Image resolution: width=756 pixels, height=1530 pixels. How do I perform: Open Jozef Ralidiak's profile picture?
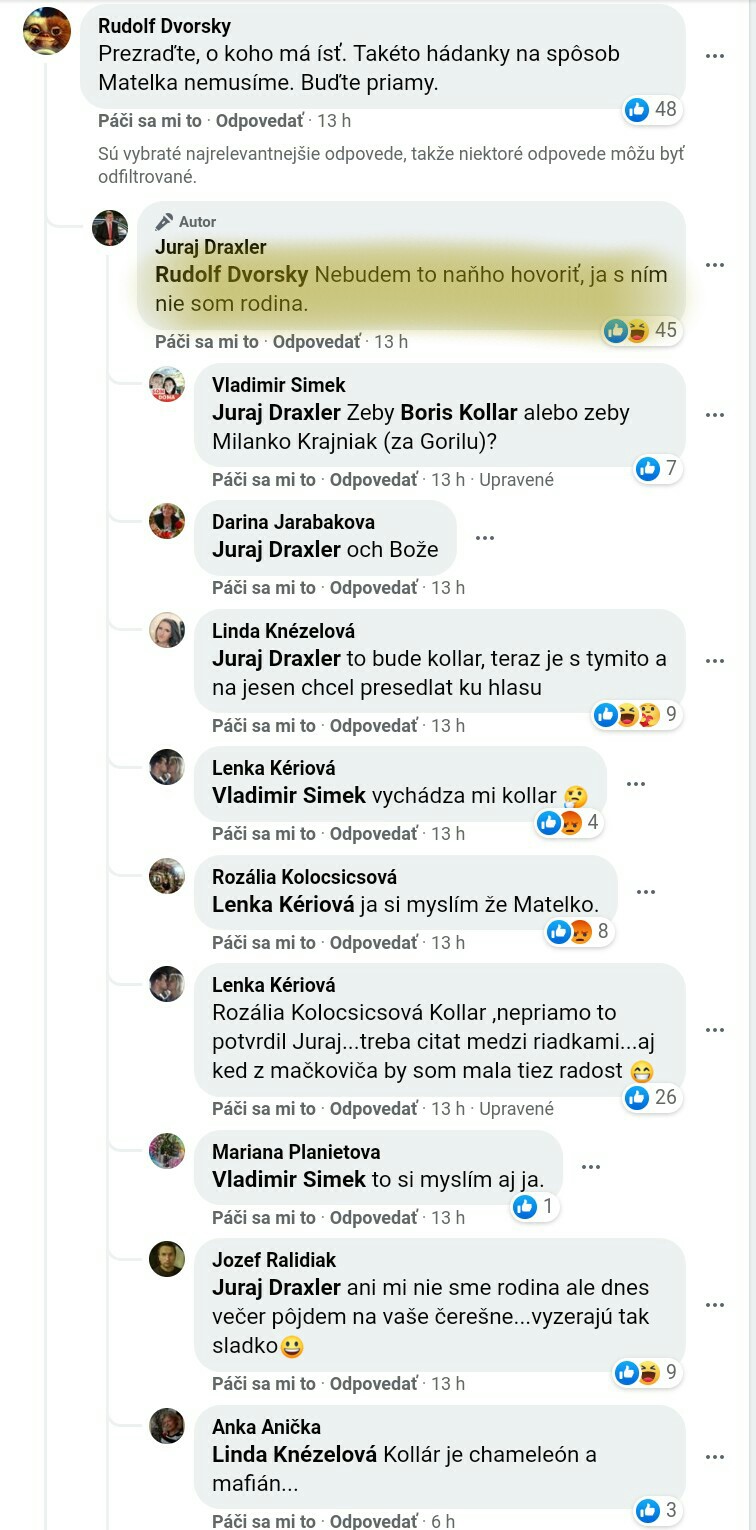pyautogui.click(x=167, y=1259)
